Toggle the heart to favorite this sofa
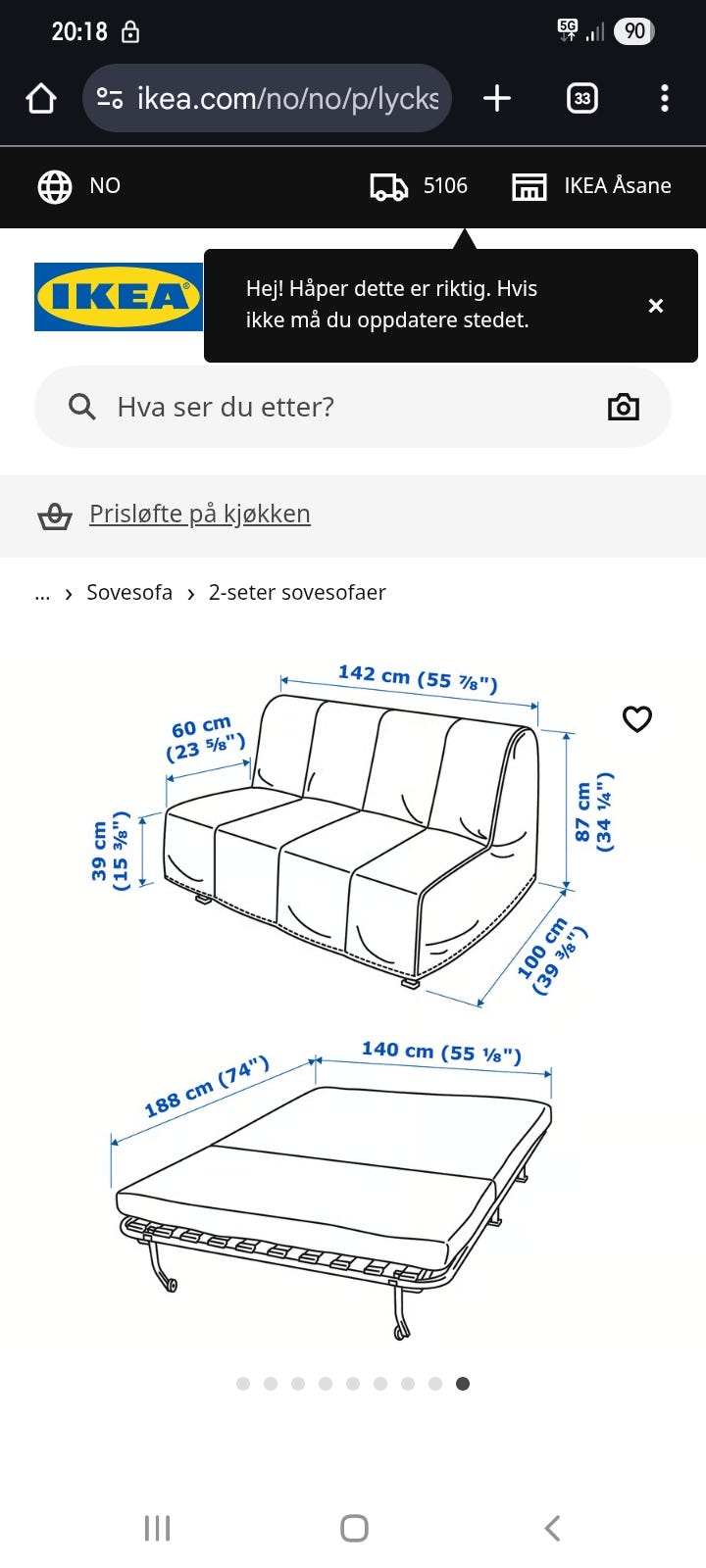The width and height of the screenshot is (706, 1568). (x=637, y=719)
